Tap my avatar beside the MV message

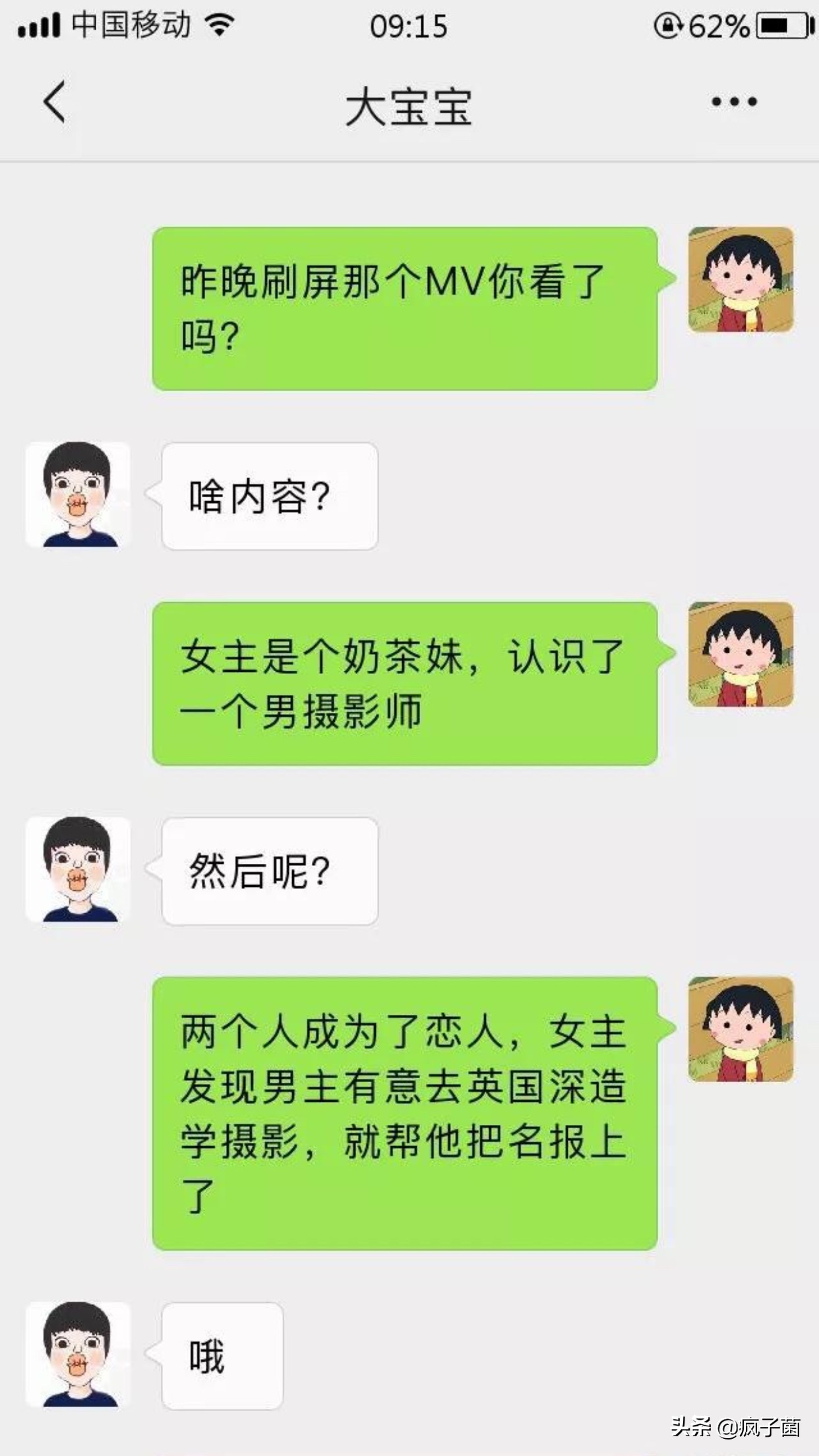click(x=741, y=279)
